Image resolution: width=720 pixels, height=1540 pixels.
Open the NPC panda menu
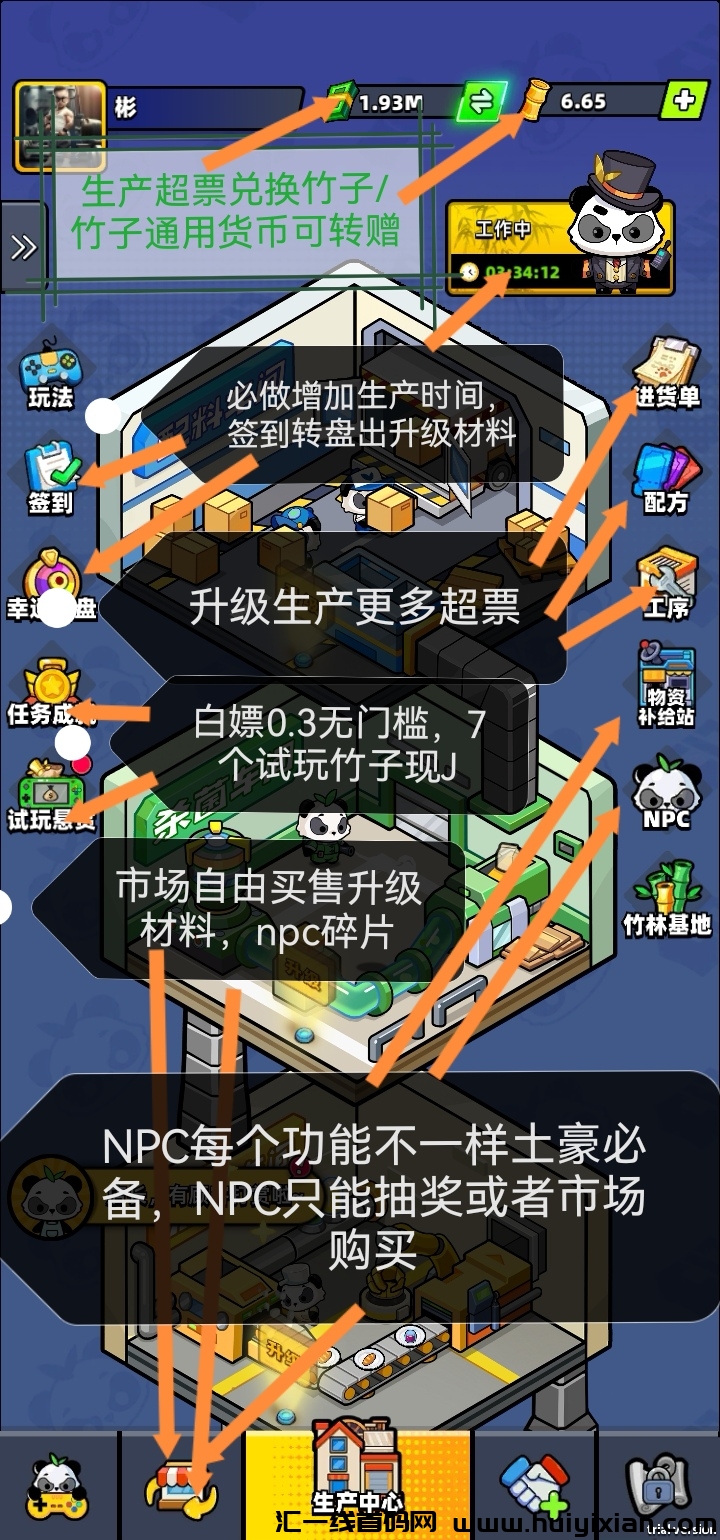coord(667,795)
